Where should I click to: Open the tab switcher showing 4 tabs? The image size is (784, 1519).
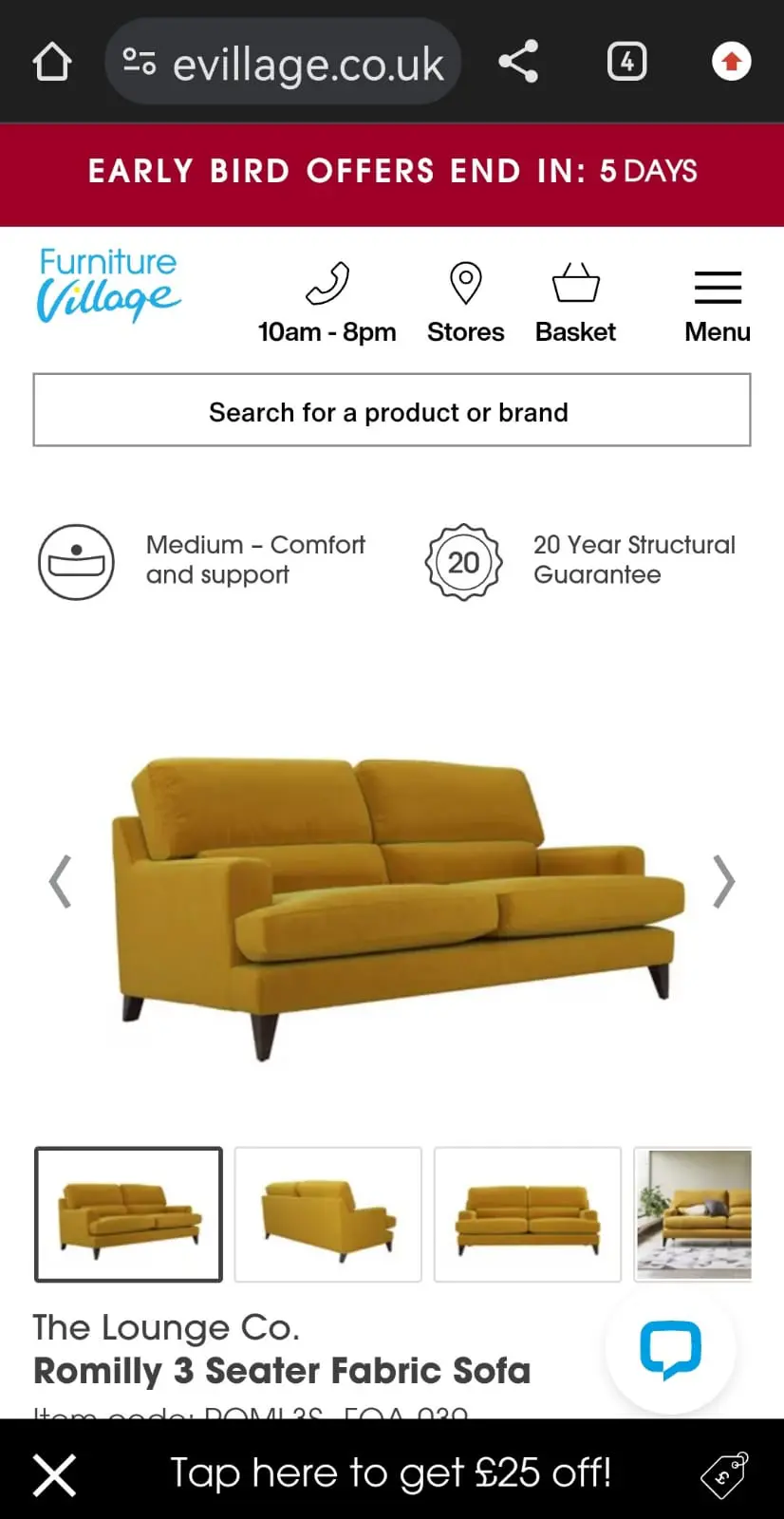pyautogui.click(x=626, y=63)
